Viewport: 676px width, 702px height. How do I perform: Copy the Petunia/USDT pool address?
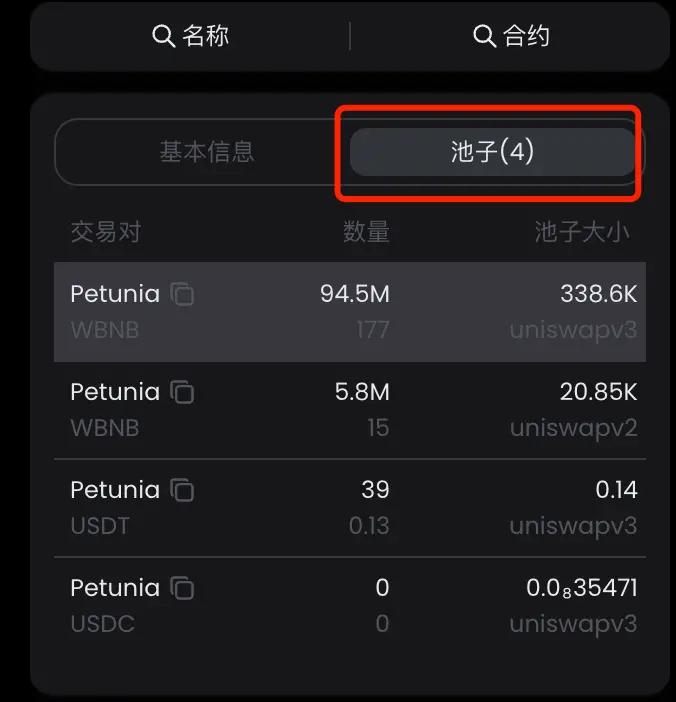(182, 490)
